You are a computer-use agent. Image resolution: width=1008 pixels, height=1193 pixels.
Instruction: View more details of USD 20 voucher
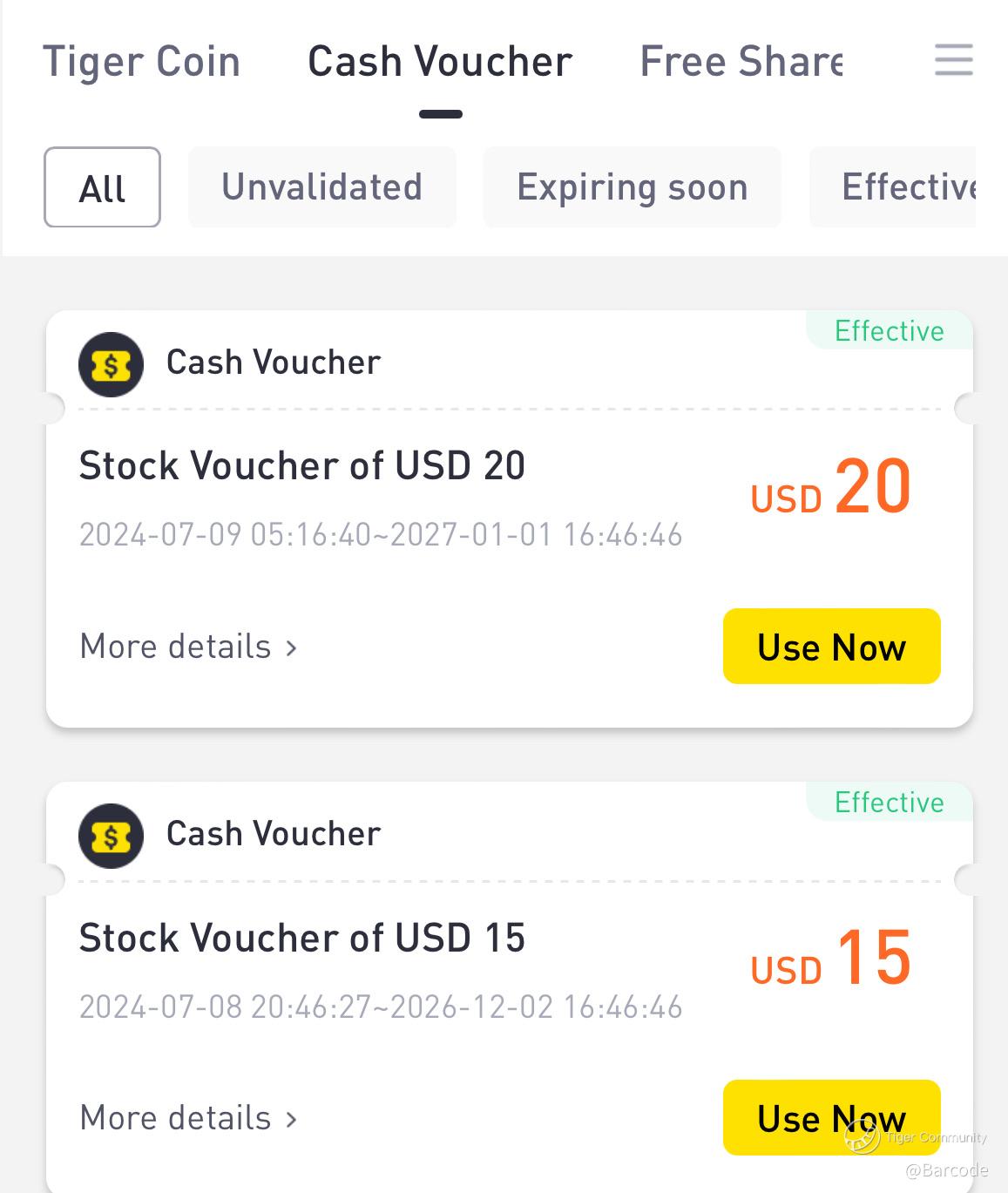pyautogui.click(x=189, y=647)
